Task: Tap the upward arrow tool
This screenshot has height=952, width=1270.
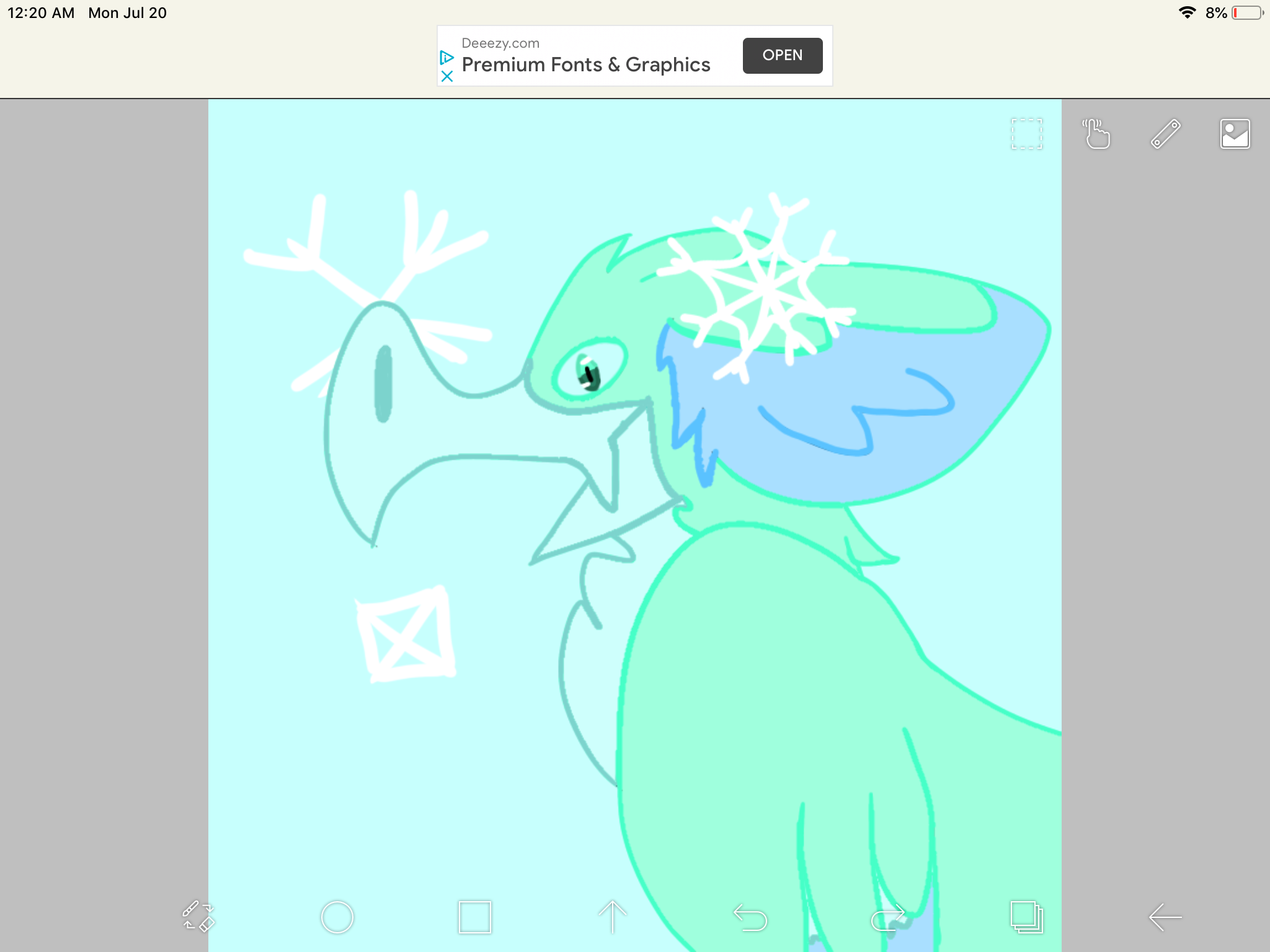Action: coord(613,917)
